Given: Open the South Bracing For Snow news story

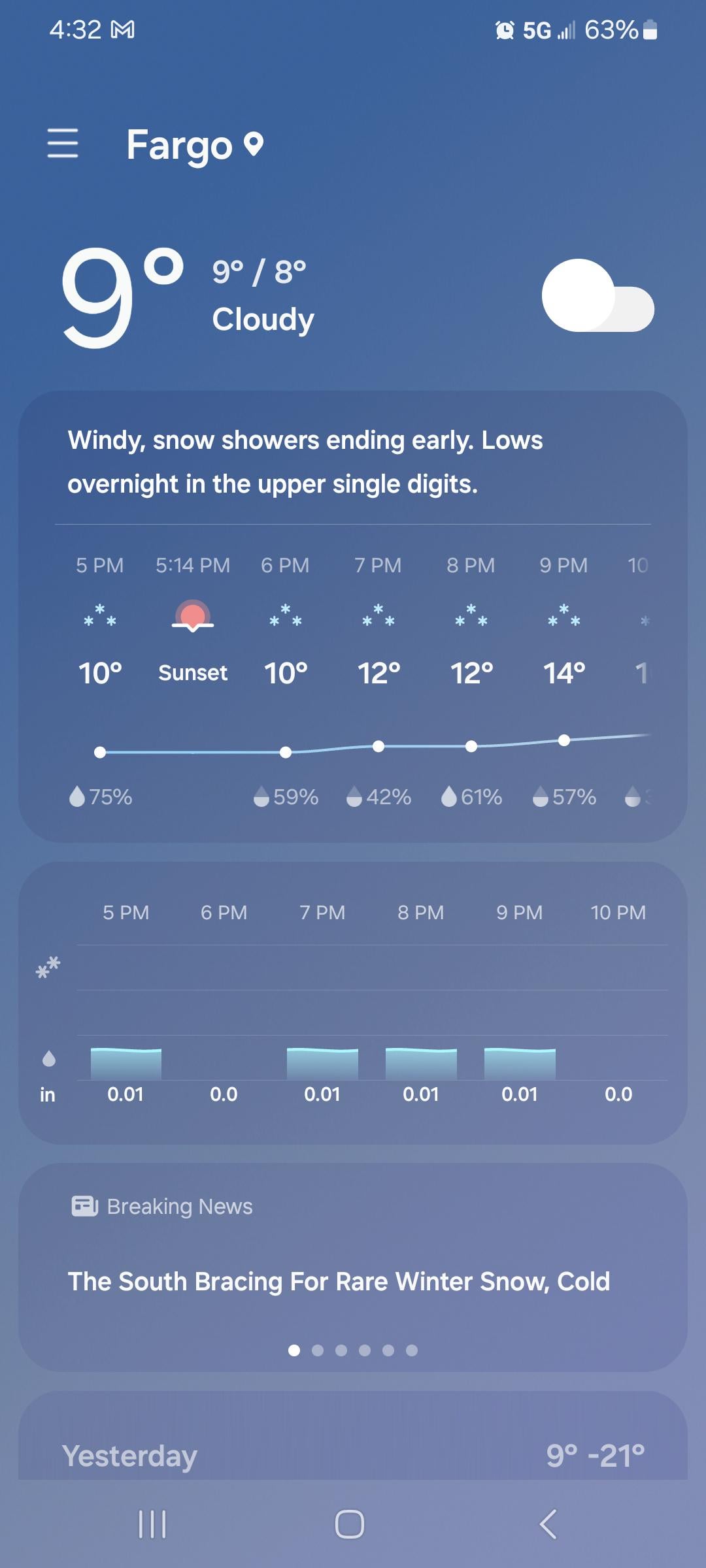Looking at the screenshot, I should [339, 1281].
